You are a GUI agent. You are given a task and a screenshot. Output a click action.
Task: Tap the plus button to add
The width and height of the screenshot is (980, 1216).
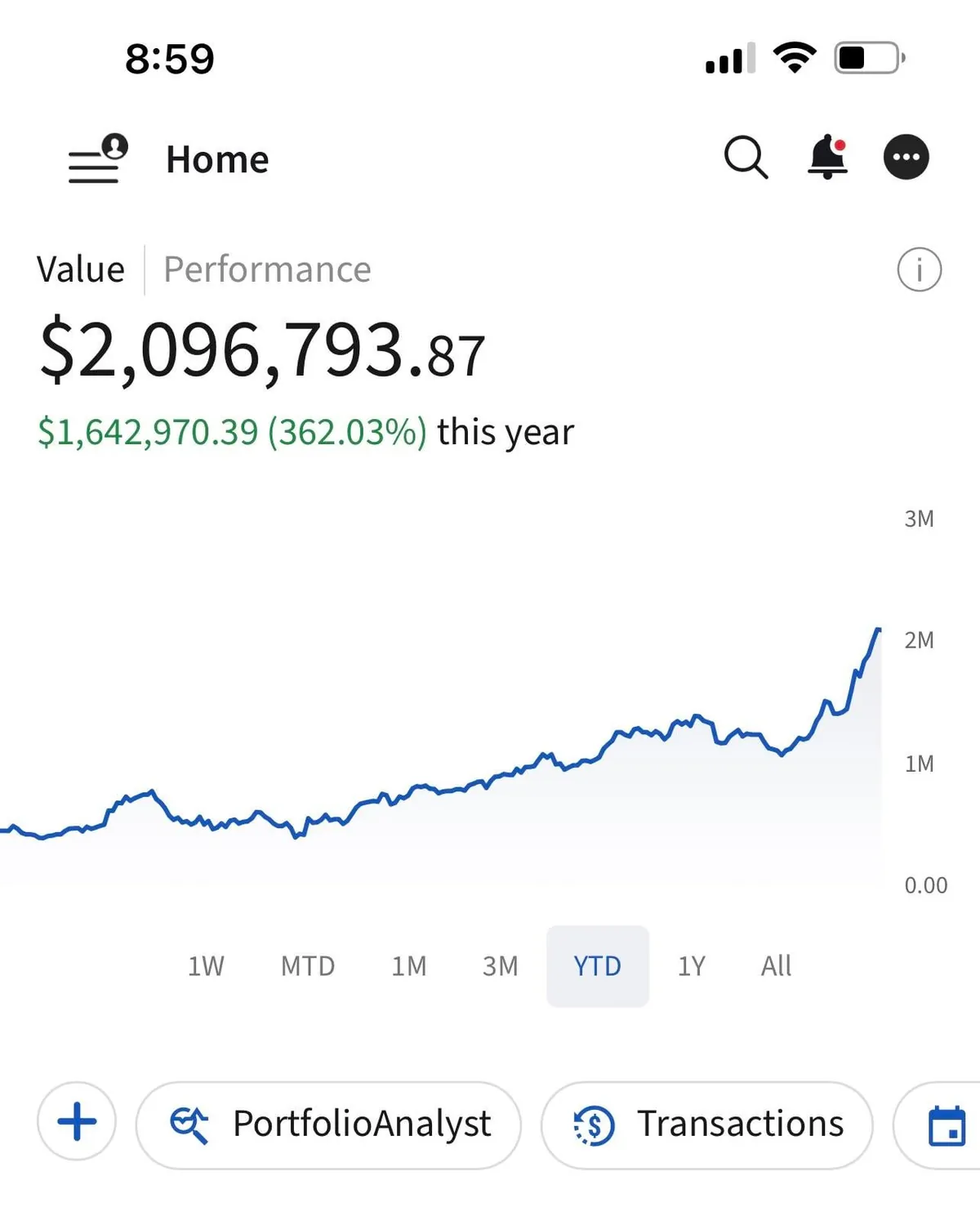coord(76,1122)
